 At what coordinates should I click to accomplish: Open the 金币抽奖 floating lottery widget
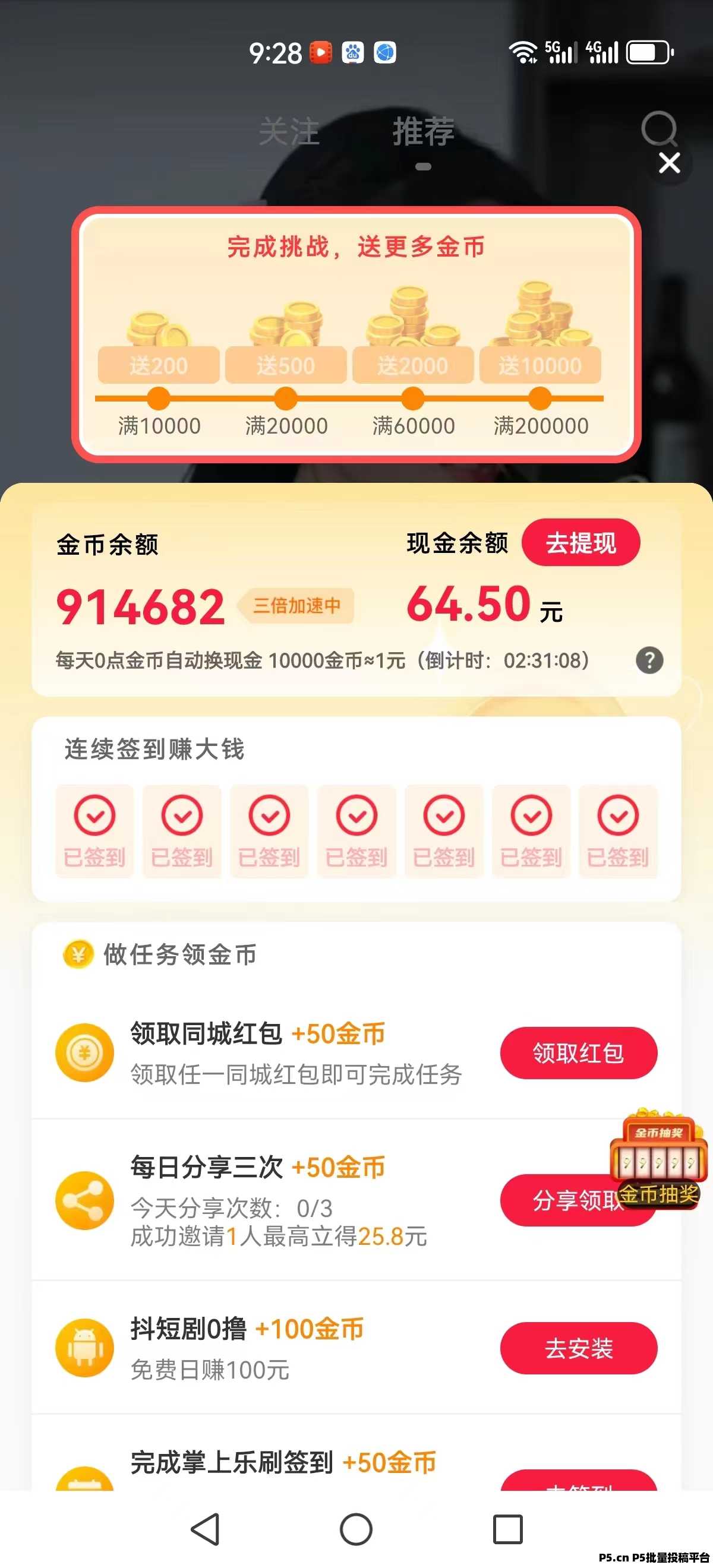[x=659, y=1158]
